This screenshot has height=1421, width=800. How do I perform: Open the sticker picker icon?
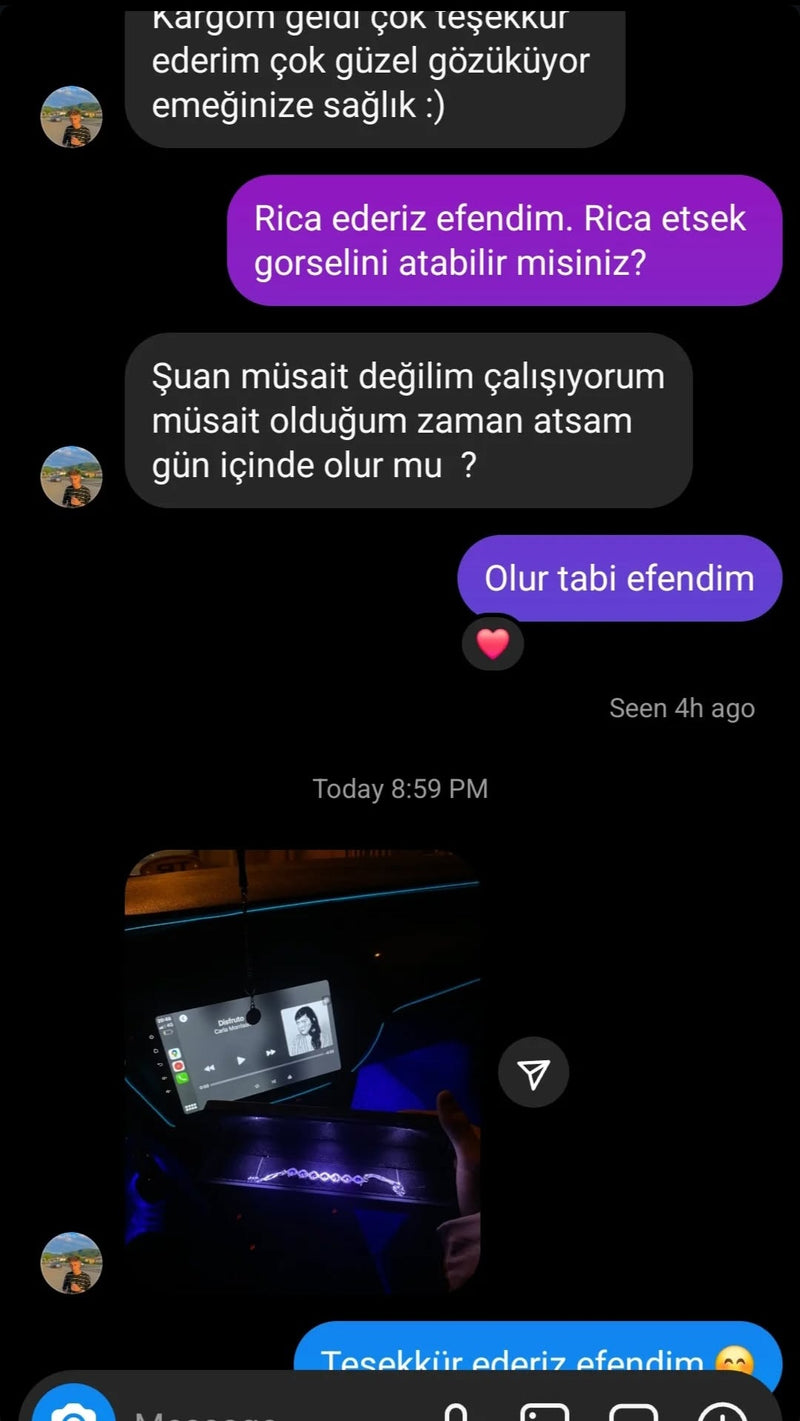[x=633, y=1414]
